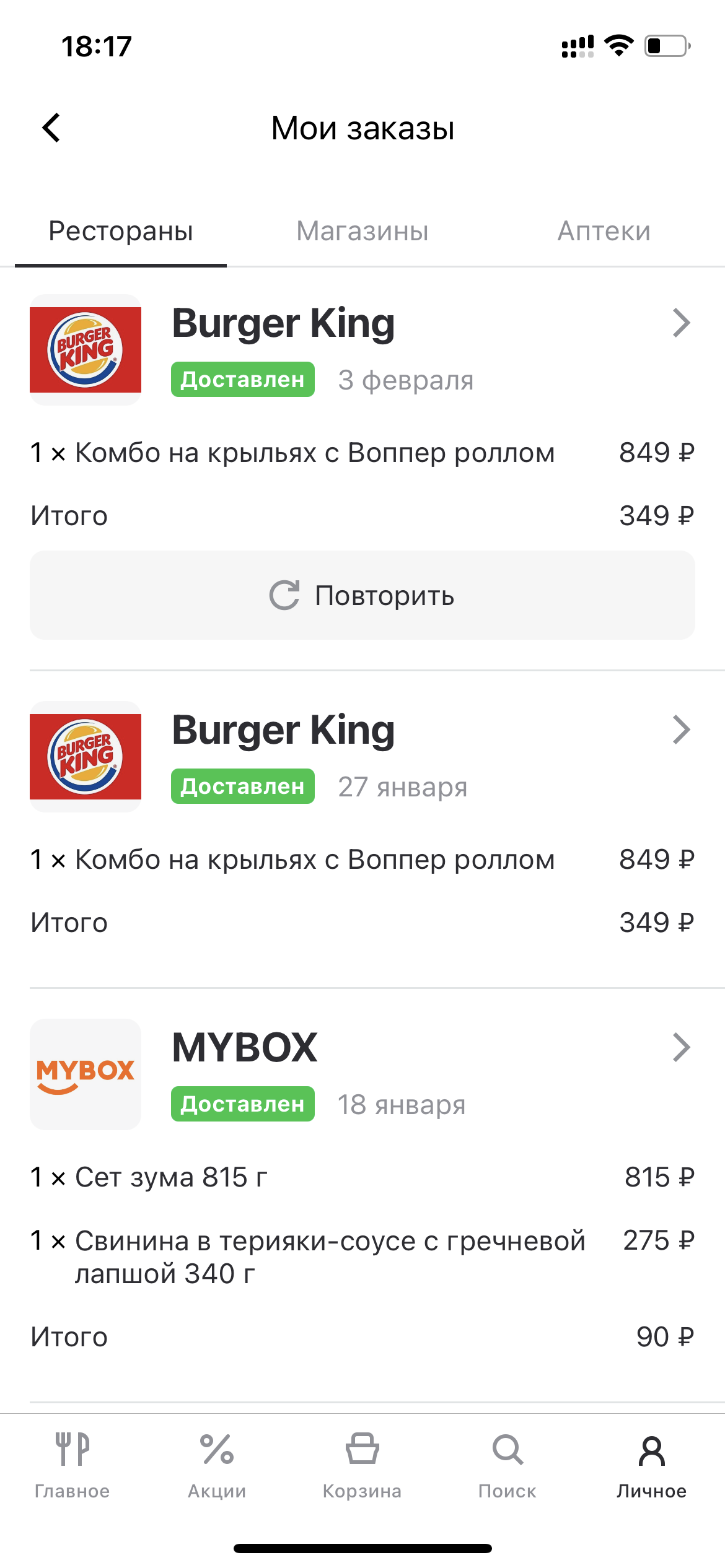Switch to the Аптеки tab
The image size is (725, 1568).
[x=604, y=231]
